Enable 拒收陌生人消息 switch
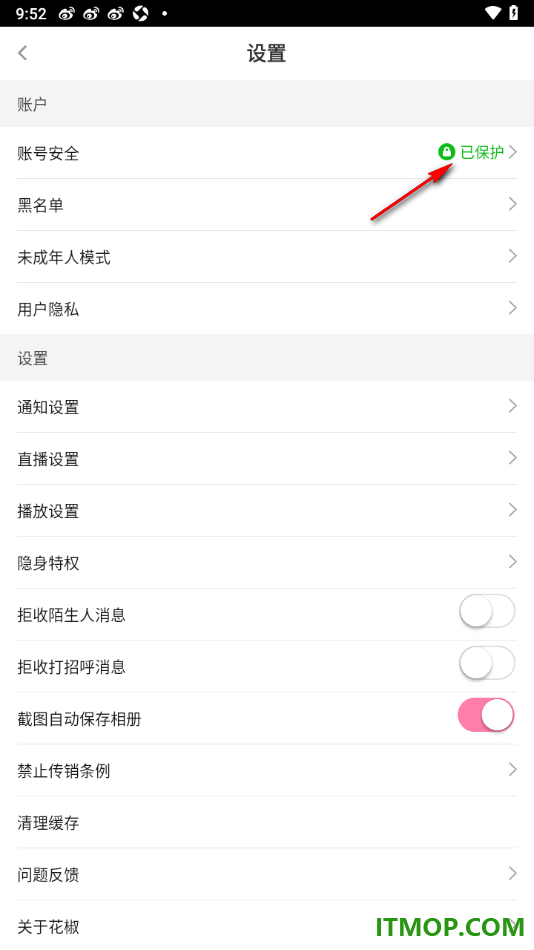This screenshot has width=534, height=950. (x=487, y=611)
